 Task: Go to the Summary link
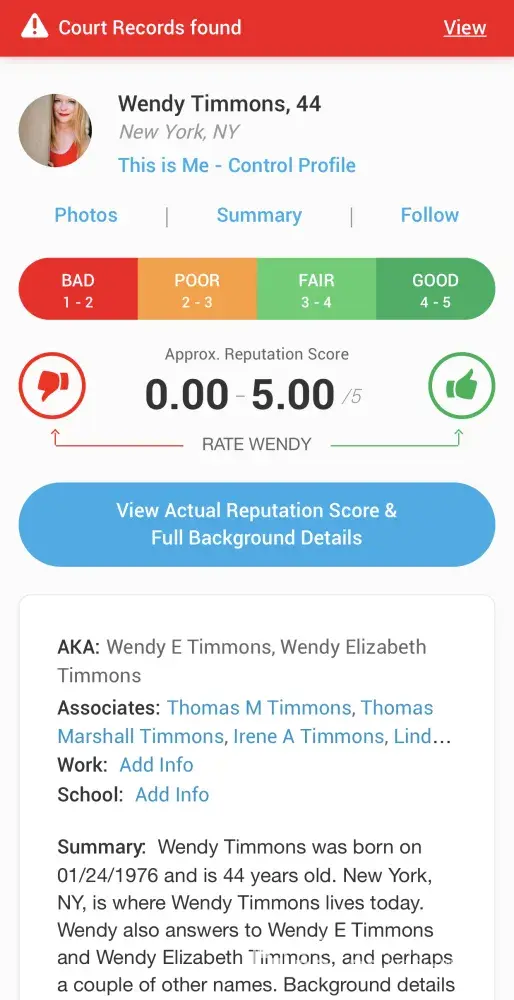coord(259,216)
